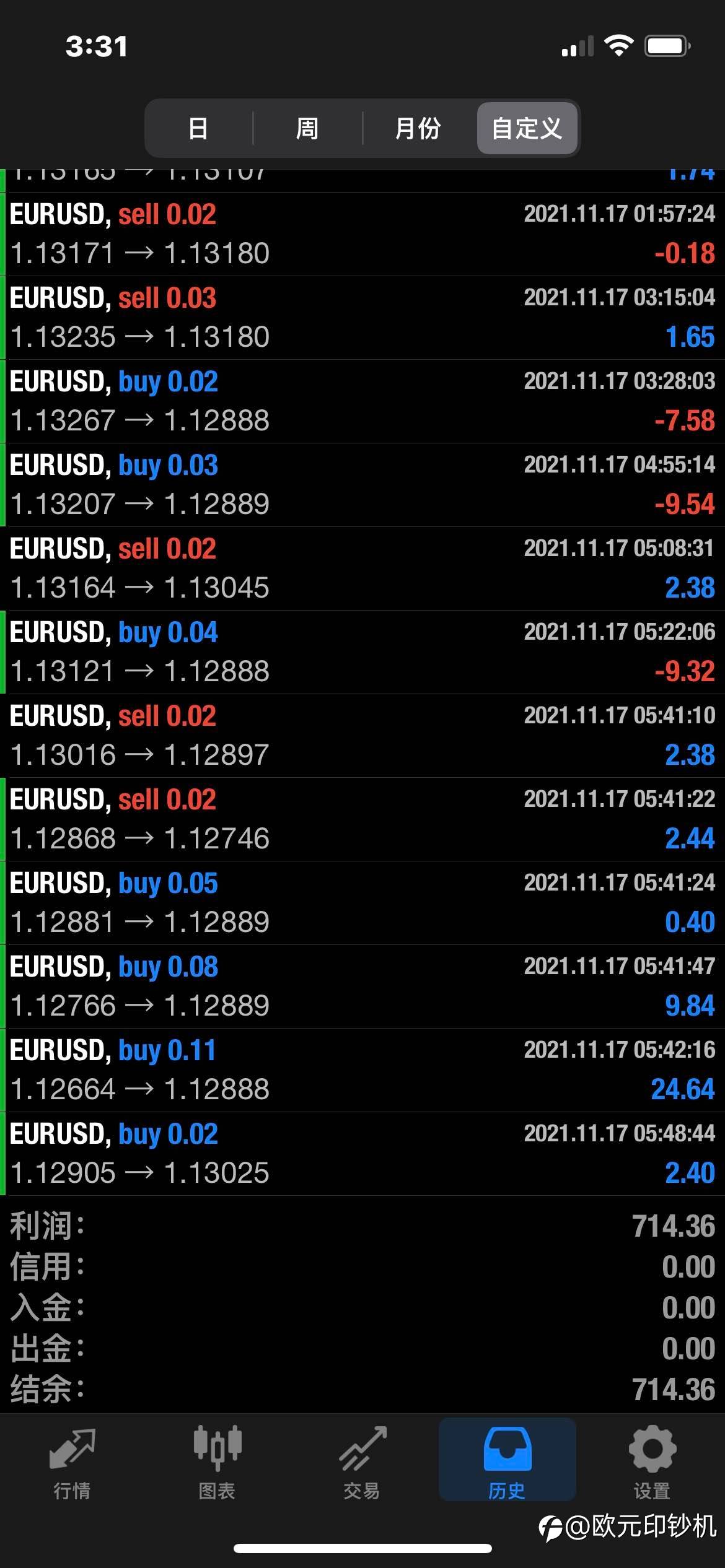Open the sell 0.03 trade with profit 1.65
Screen dimensions: 725x1568
(362, 318)
